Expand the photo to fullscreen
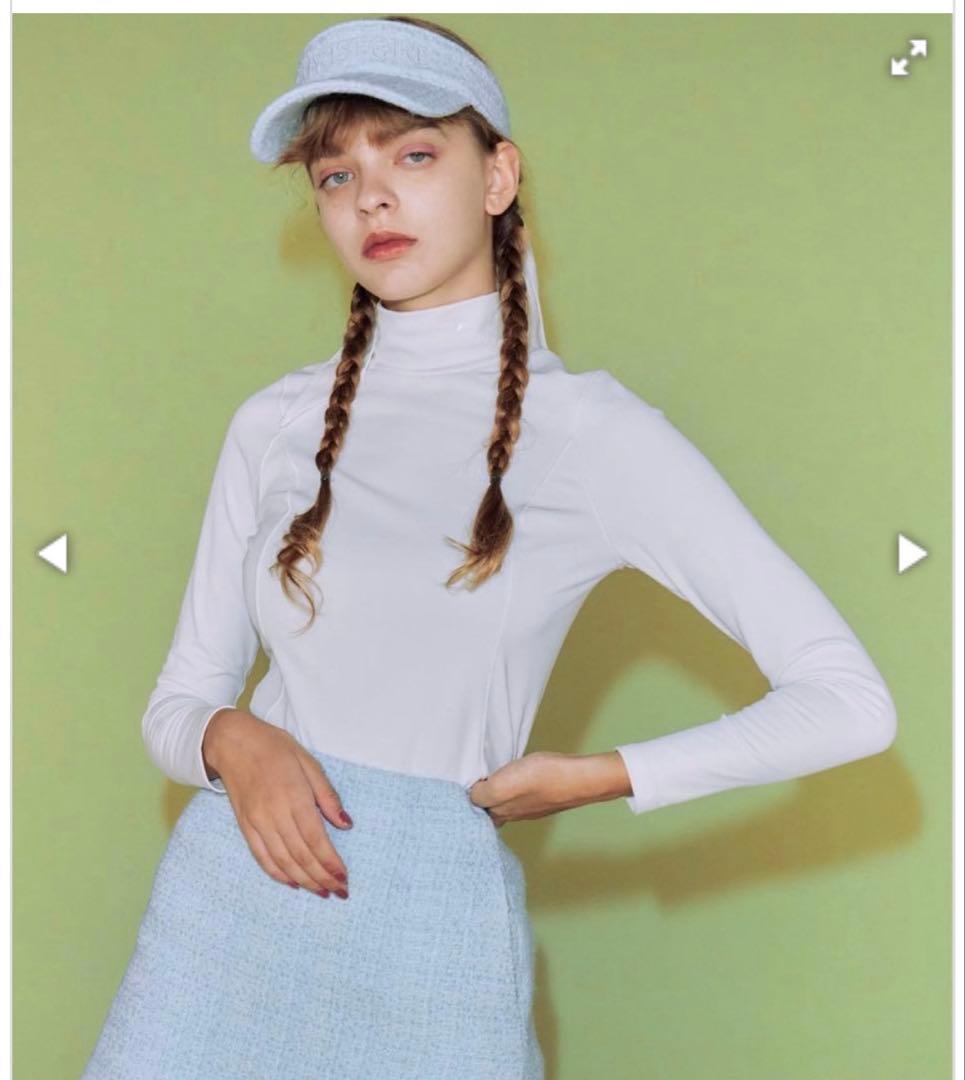 click(908, 58)
